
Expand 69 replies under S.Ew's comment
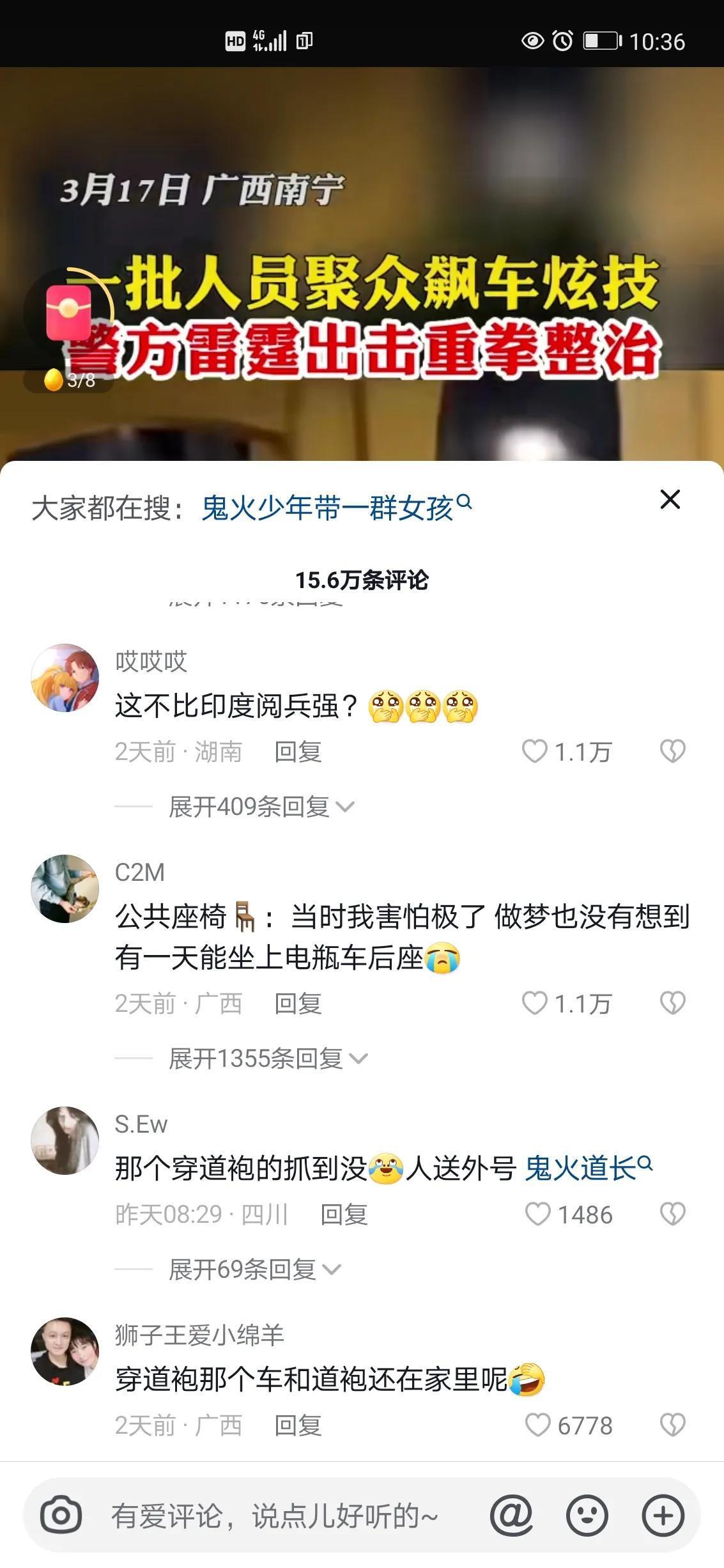[x=254, y=1269]
